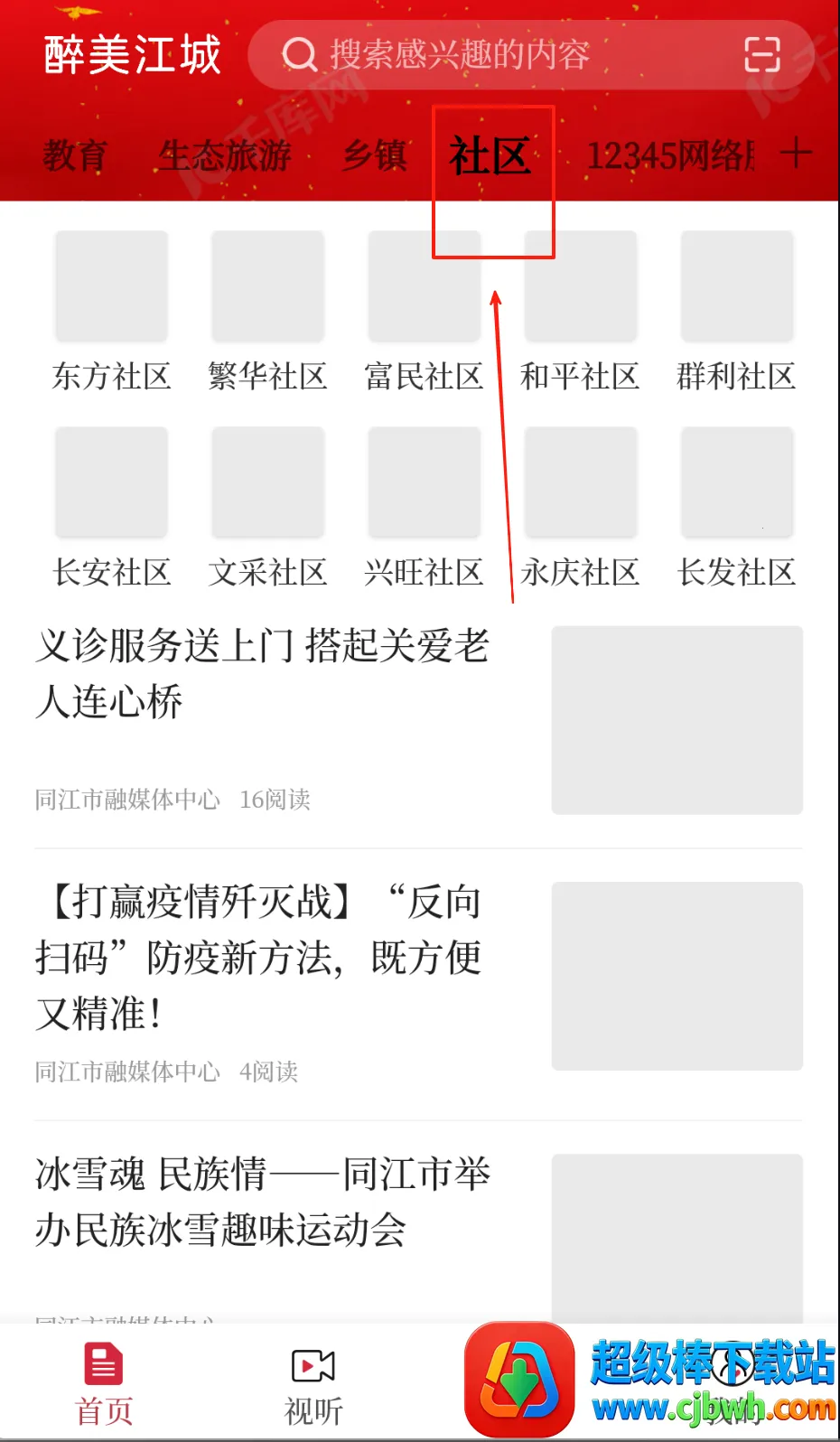Select the 社区 tab
This screenshot has width=840, height=1442.
click(x=490, y=157)
